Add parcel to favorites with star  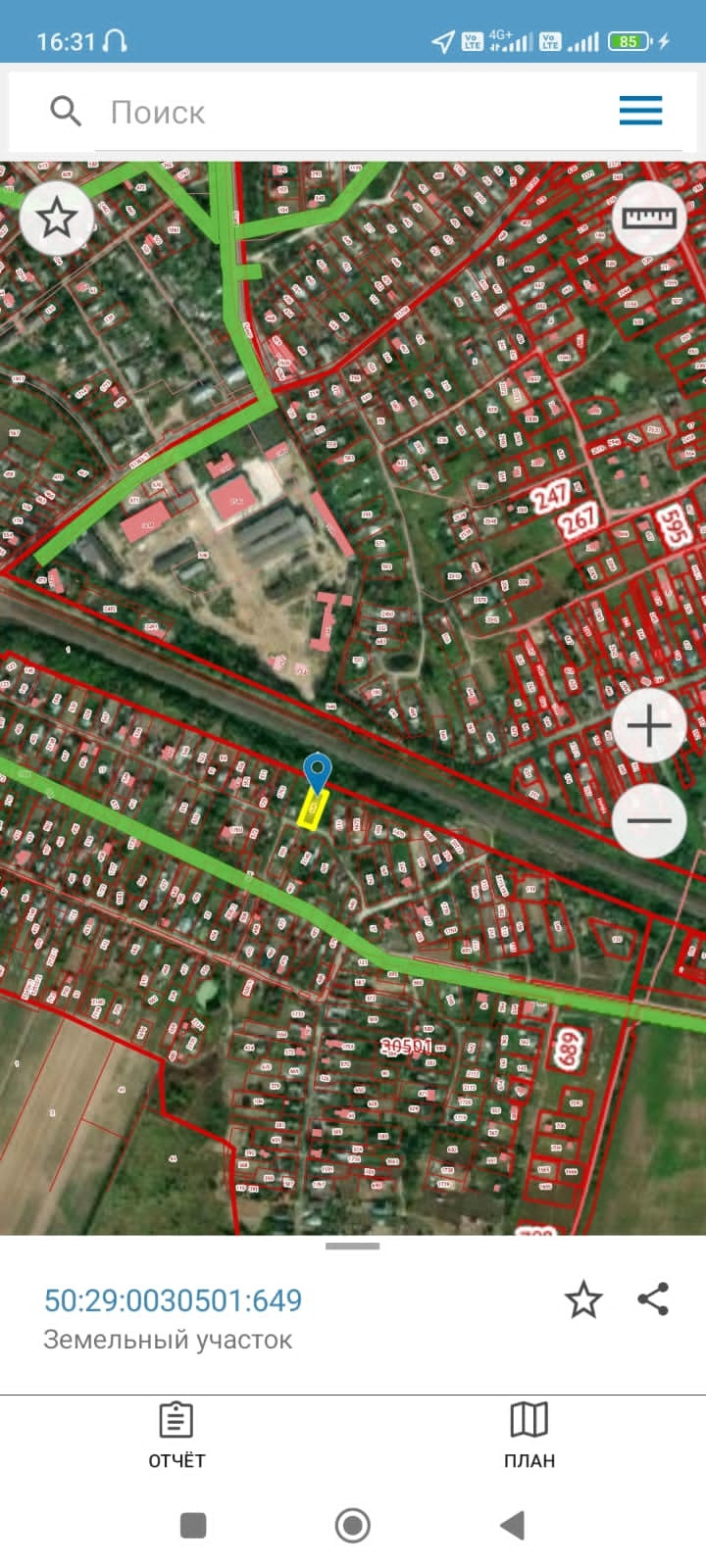[x=583, y=1299]
